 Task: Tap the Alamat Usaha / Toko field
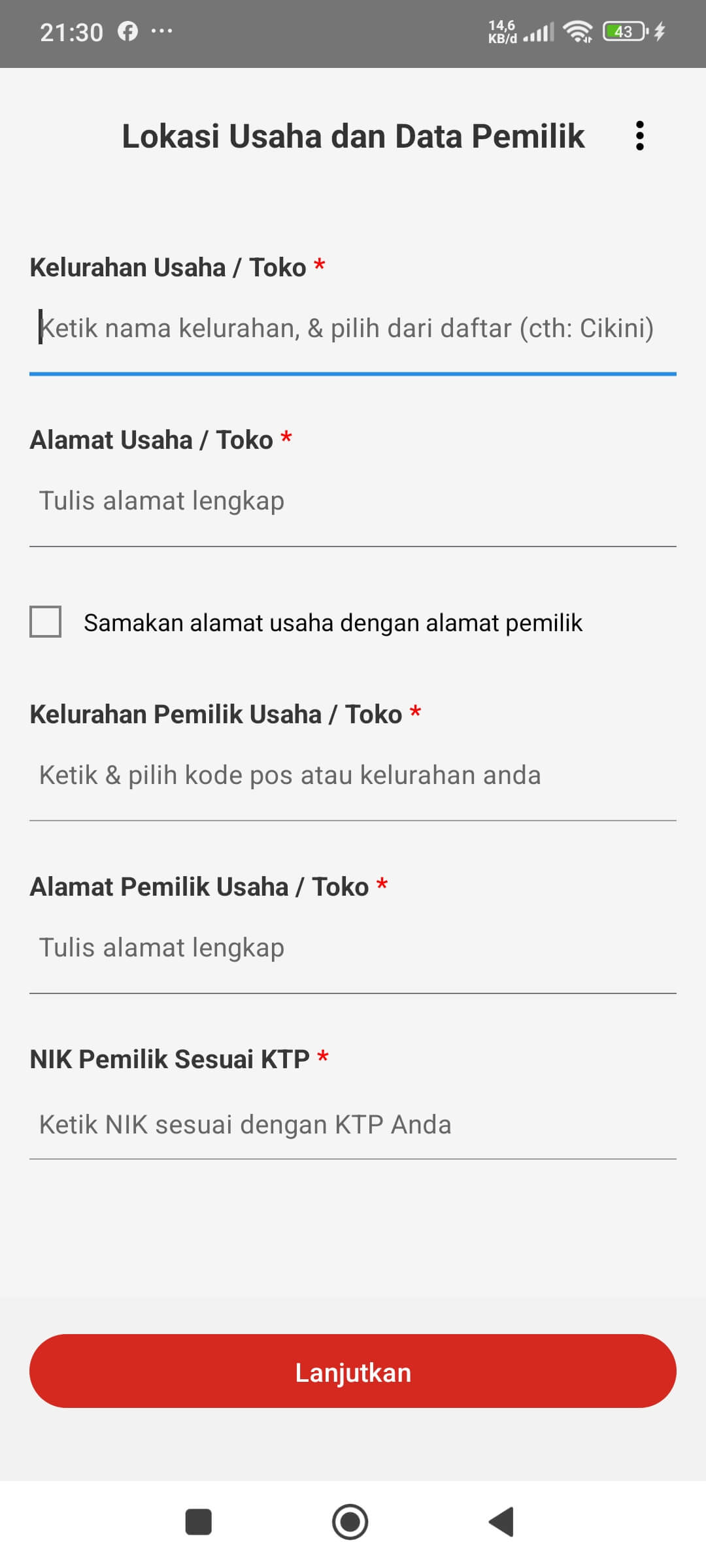[x=352, y=501]
